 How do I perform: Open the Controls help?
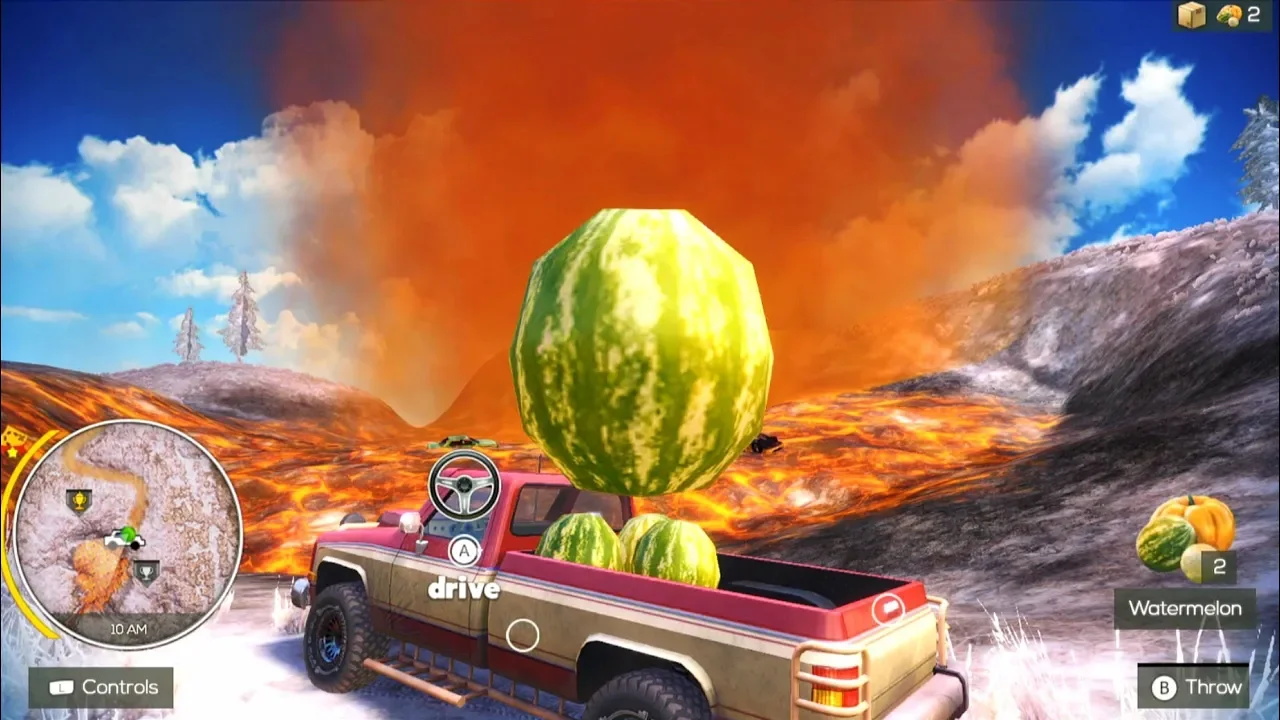coord(101,687)
